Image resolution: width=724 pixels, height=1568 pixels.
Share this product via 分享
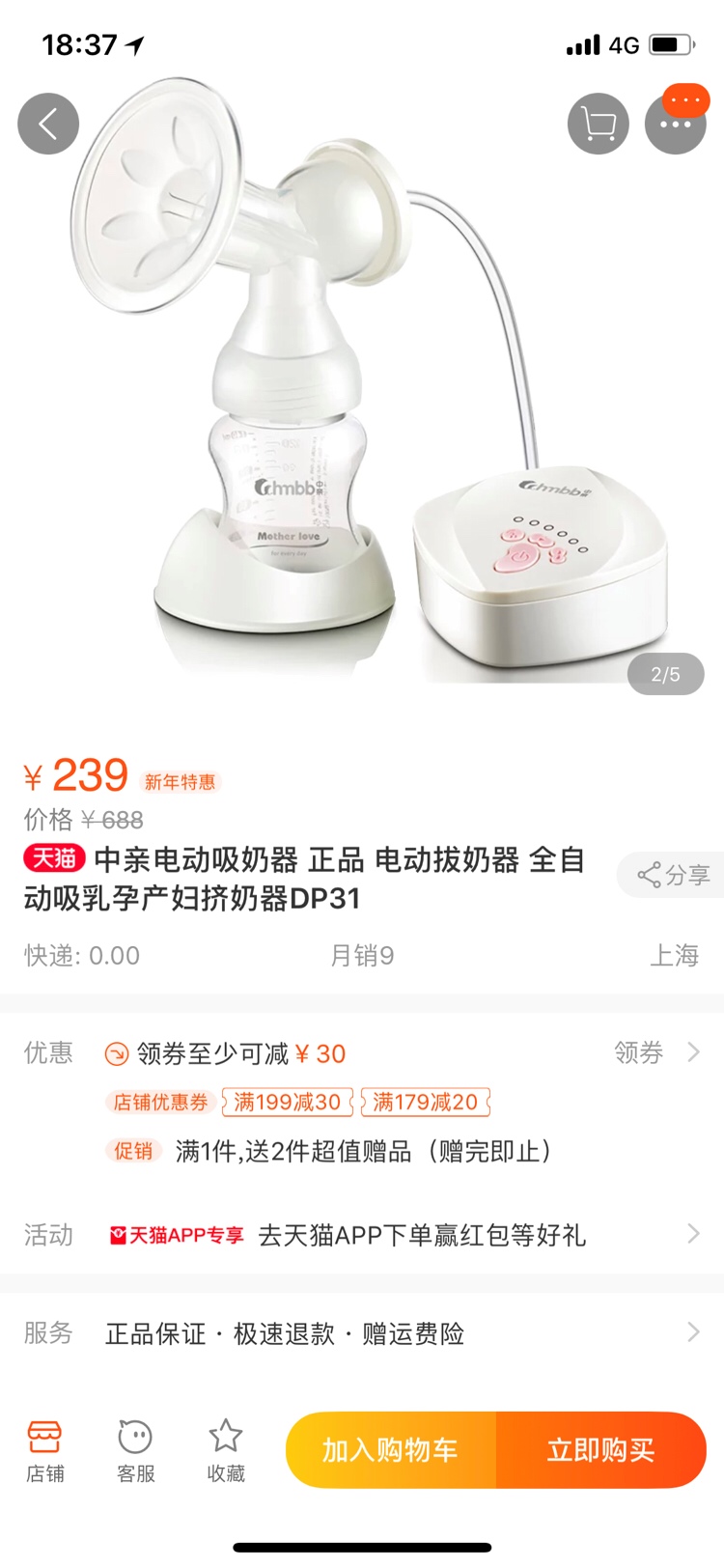(x=673, y=875)
